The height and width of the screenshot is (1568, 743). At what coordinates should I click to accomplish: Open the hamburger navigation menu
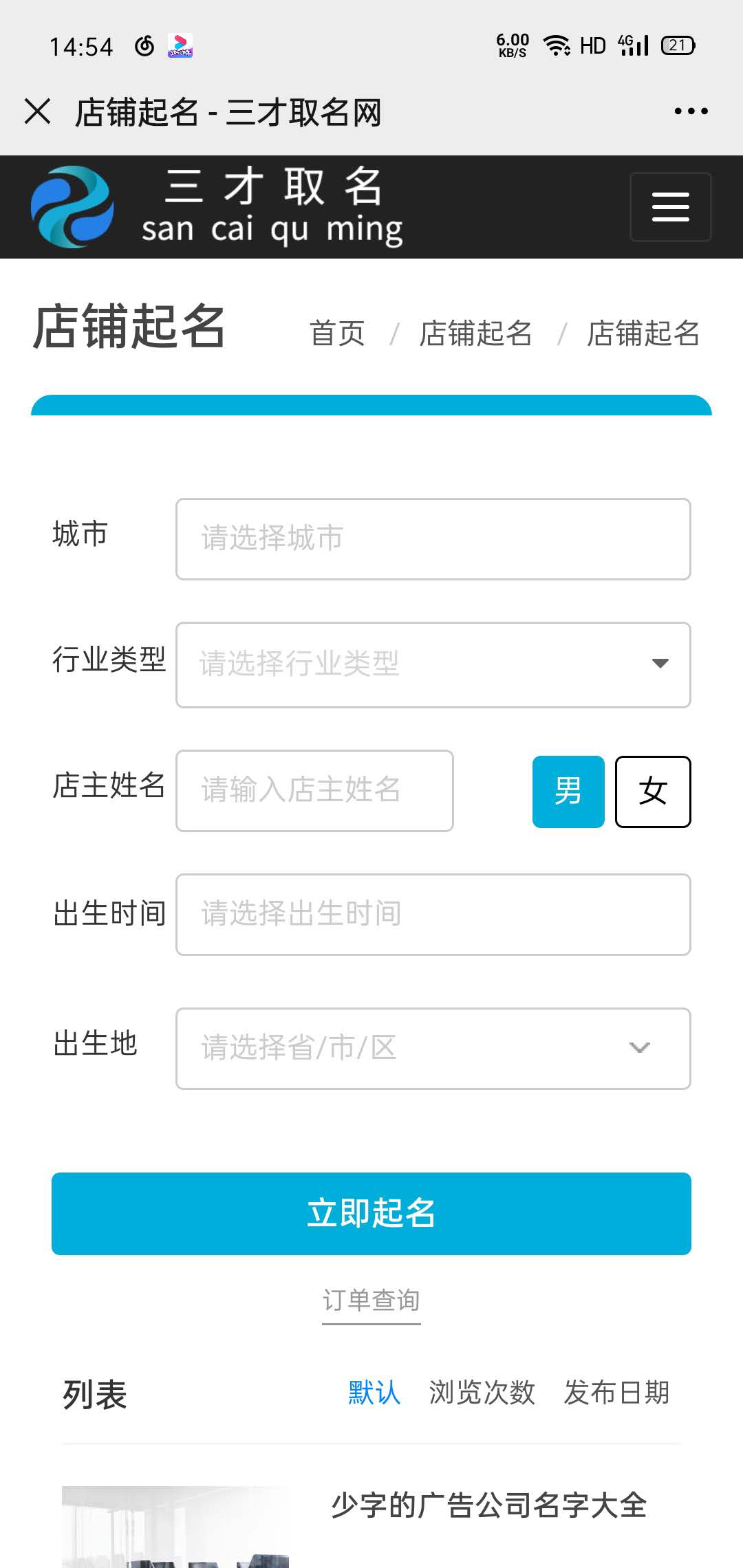point(670,207)
